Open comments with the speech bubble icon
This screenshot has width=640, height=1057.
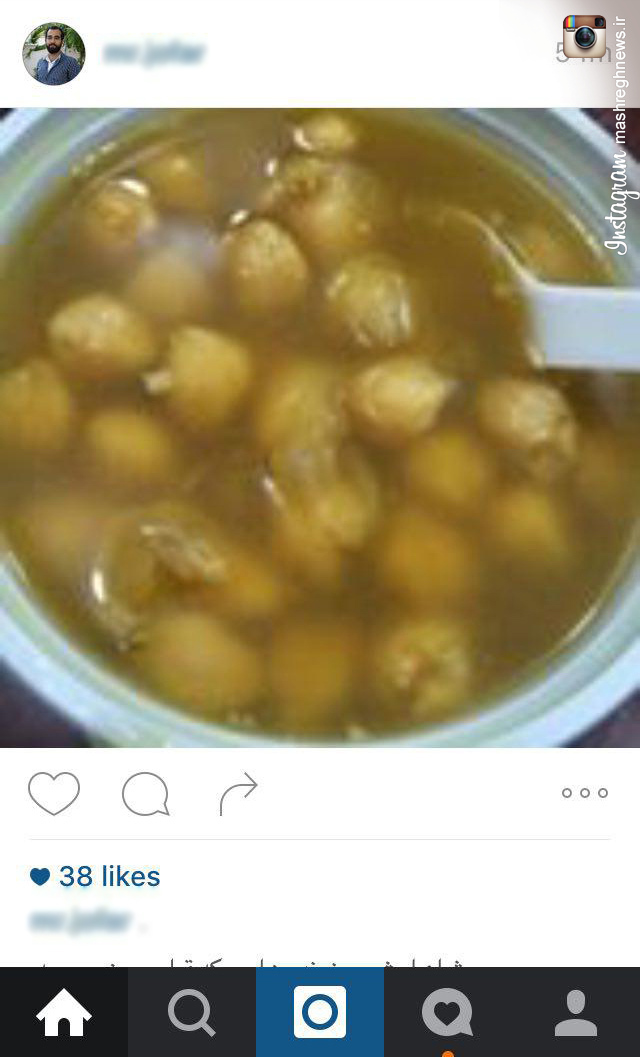[145, 795]
